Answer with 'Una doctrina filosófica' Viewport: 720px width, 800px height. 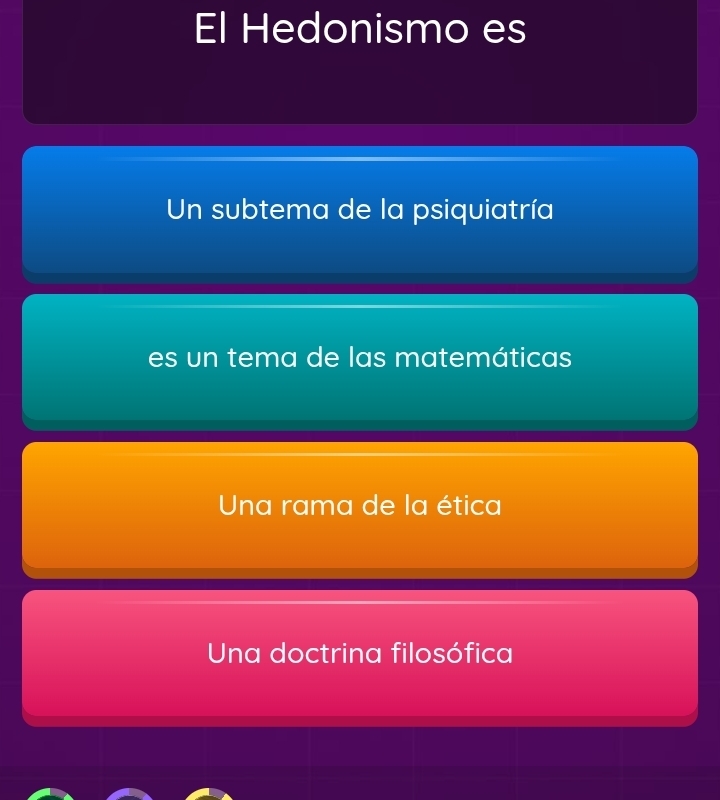tap(360, 654)
